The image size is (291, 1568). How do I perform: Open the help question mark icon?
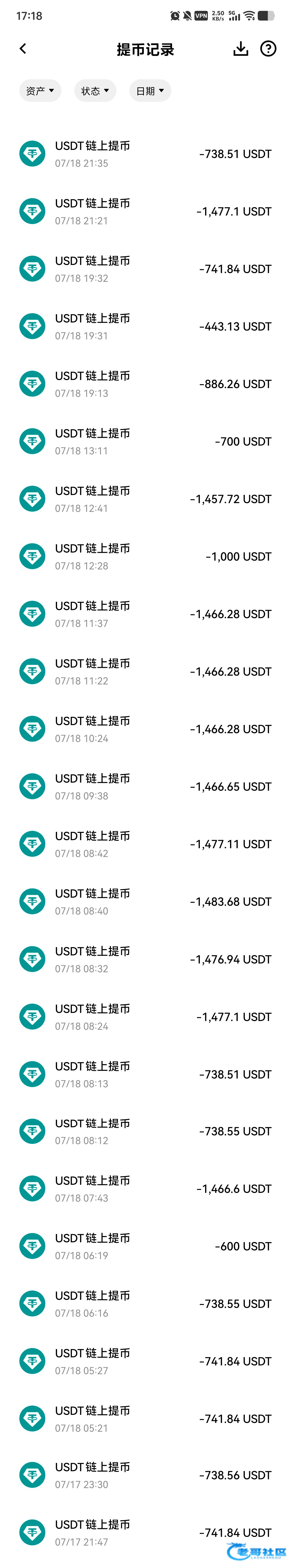[268, 49]
